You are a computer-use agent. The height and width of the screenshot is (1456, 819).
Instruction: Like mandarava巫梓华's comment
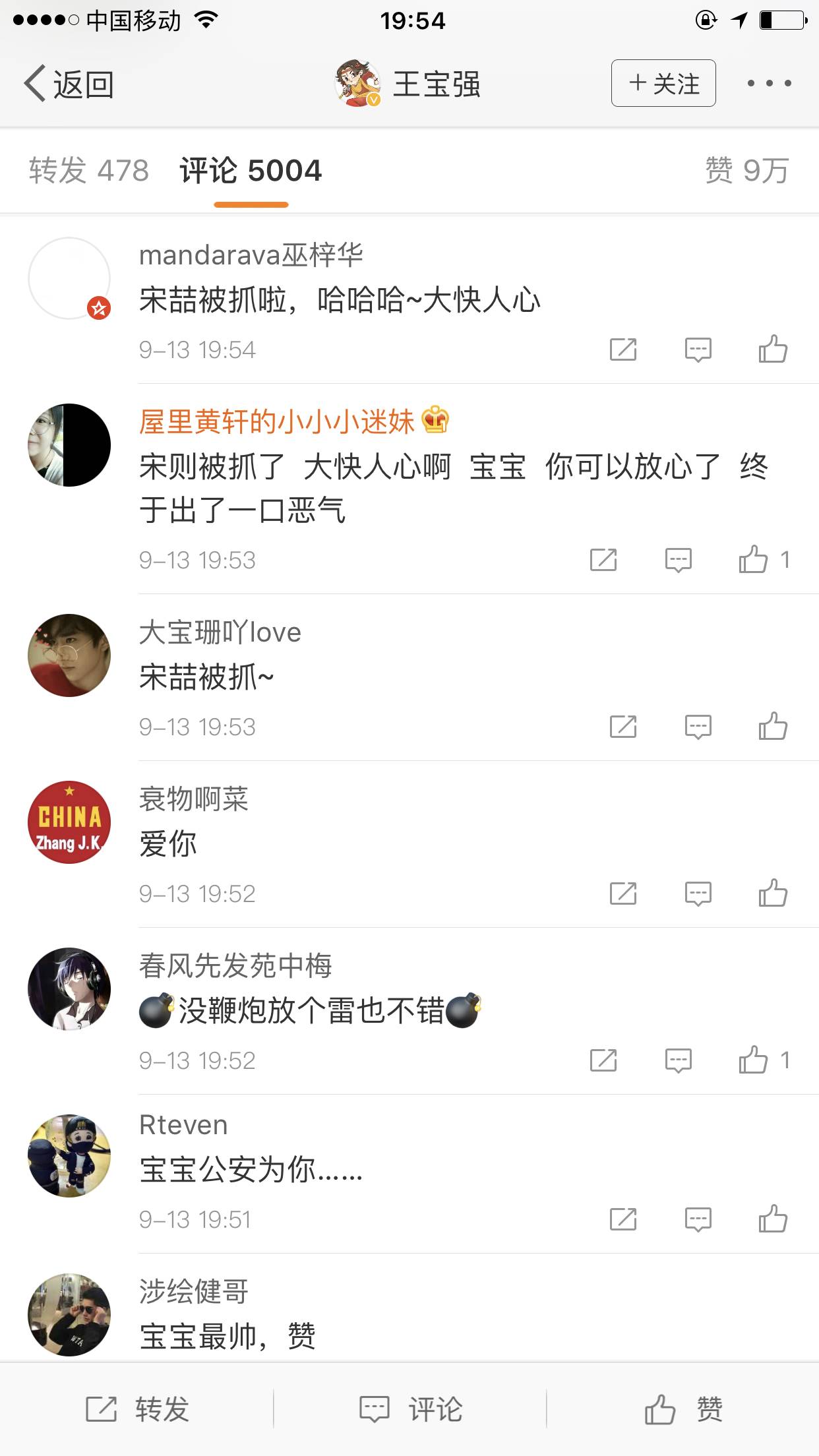[x=772, y=349]
